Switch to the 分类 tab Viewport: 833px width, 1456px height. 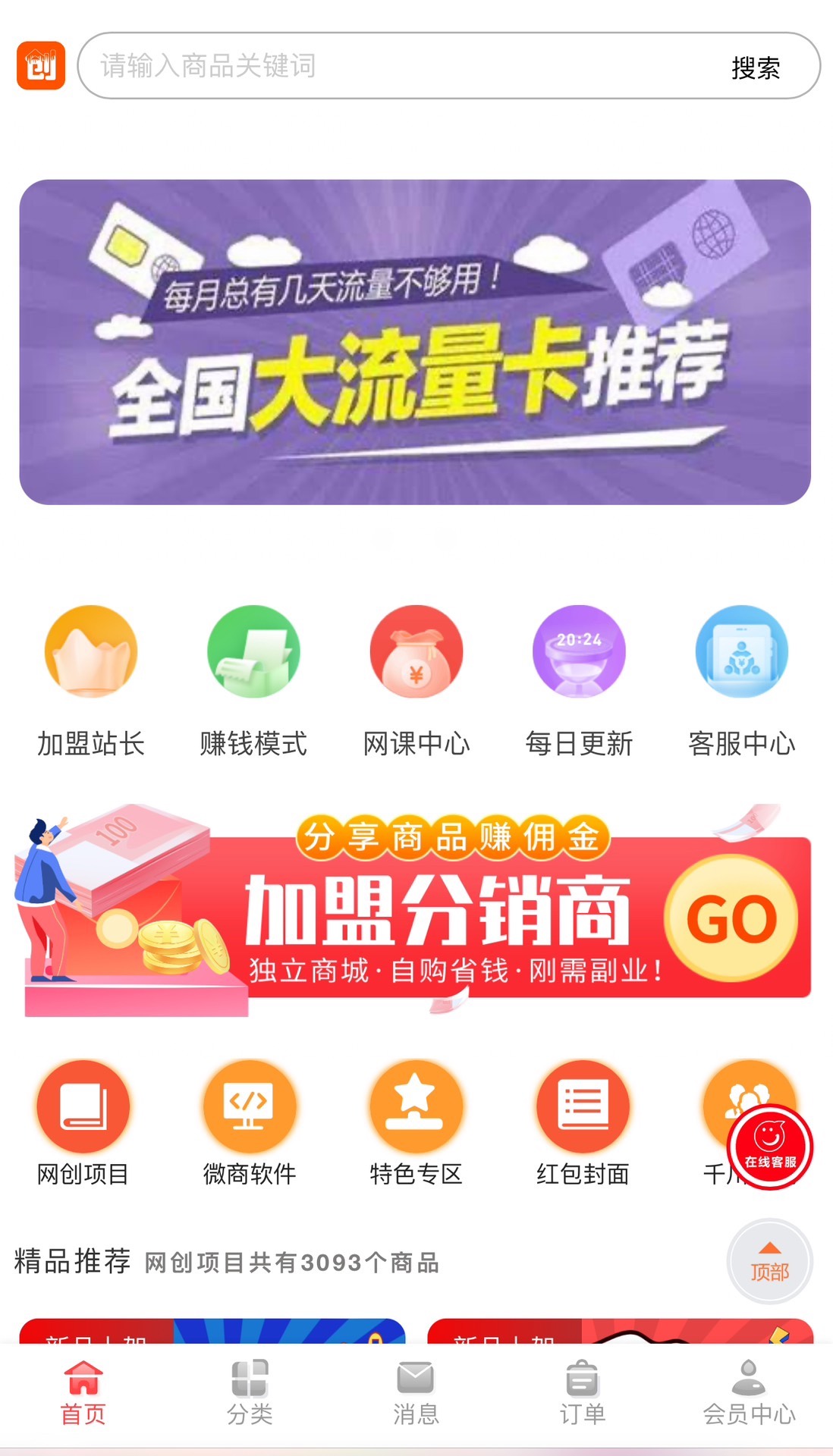pyautogui.click(x=250, y=1393)
